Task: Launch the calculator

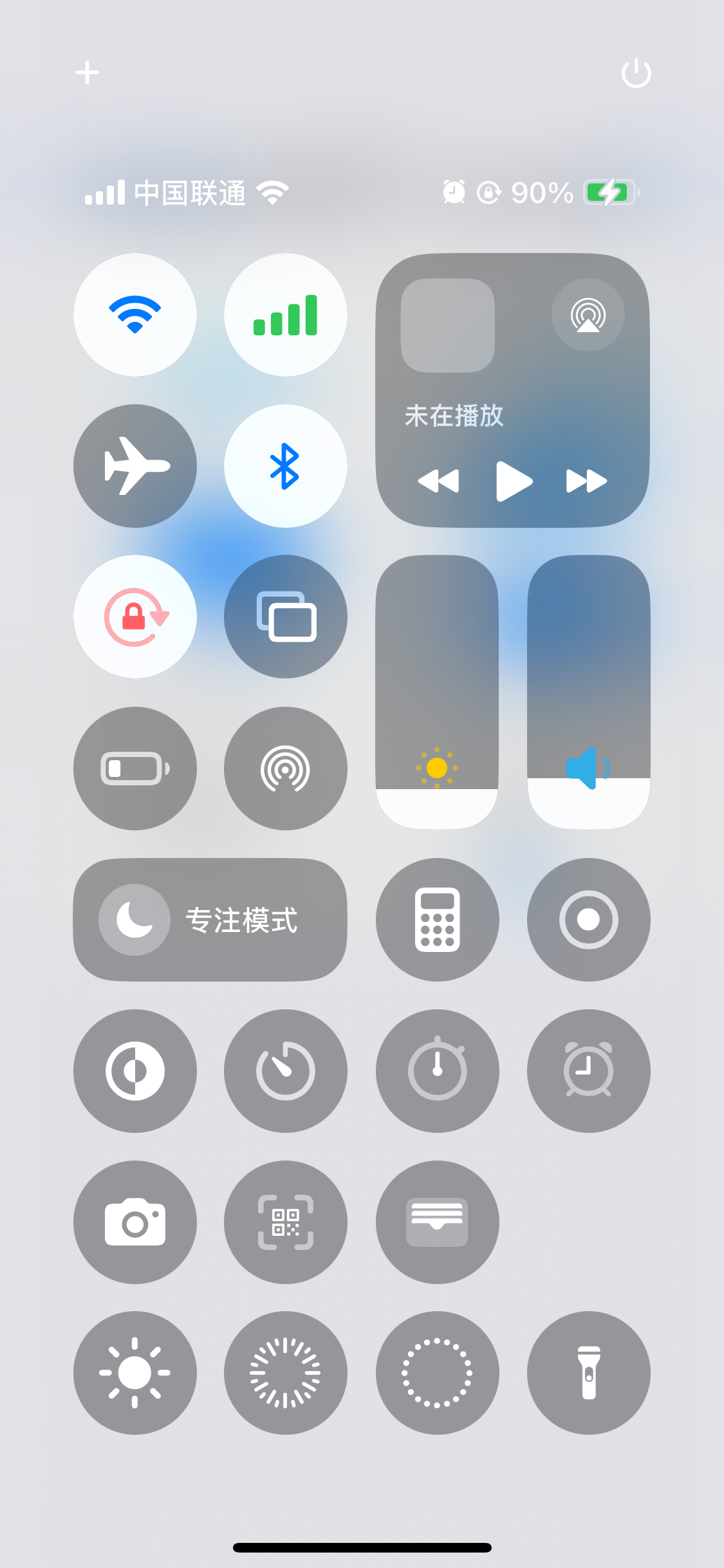Action: tap(438, 920)
